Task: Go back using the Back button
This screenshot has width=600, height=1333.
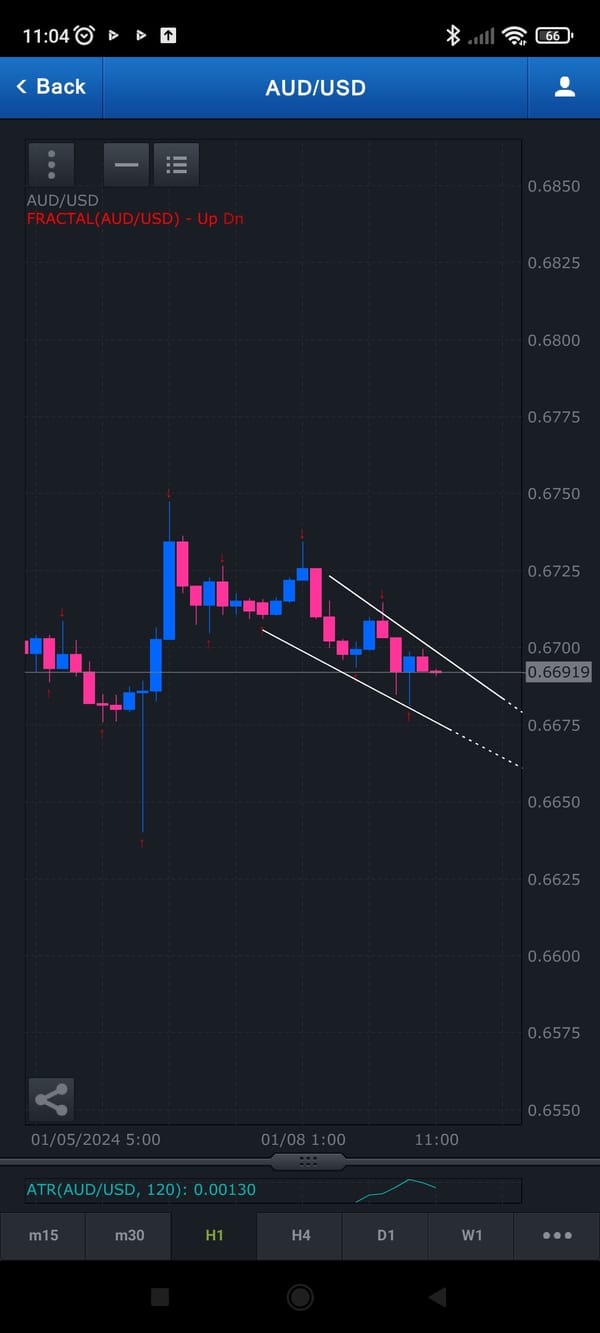Action: pyautogui.click(x=51, y=87)
